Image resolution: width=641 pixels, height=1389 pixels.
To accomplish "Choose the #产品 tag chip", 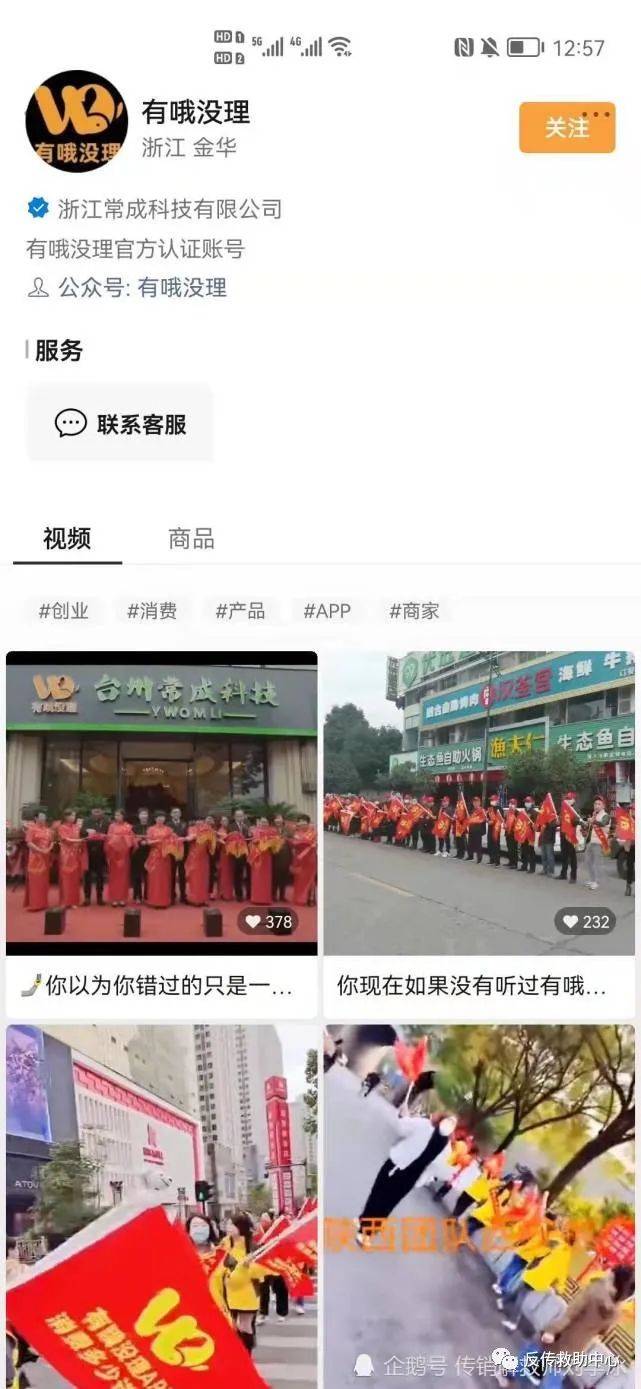I will pos(240,611).
